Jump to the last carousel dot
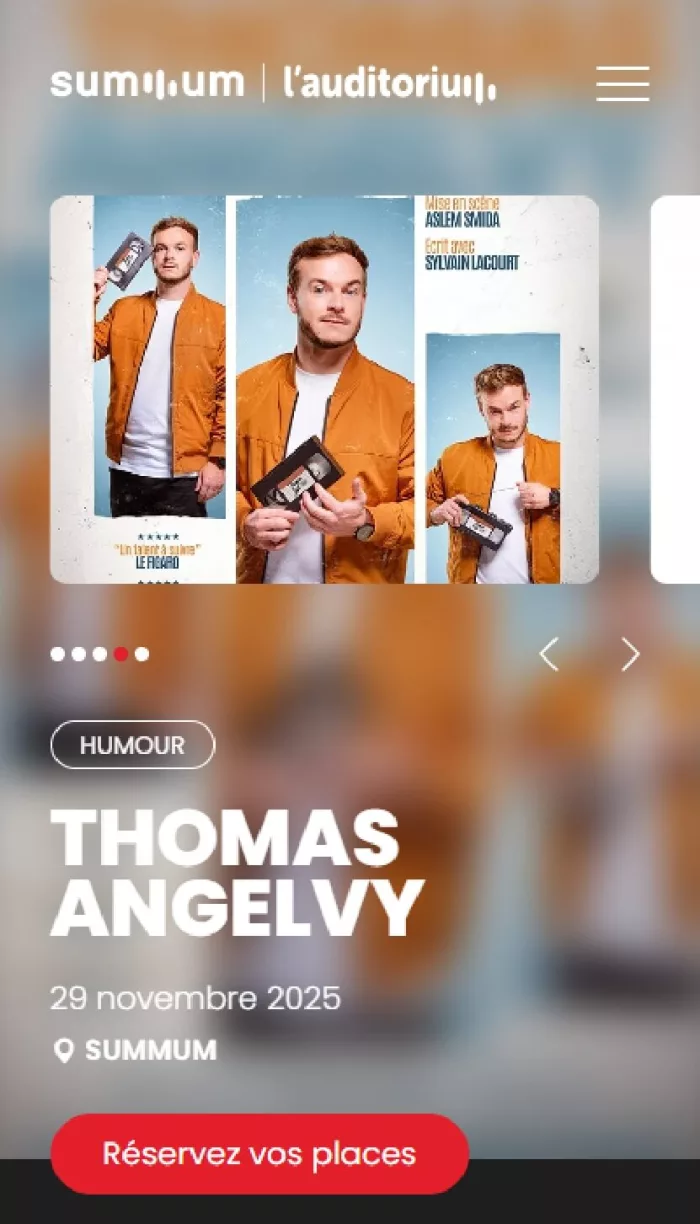The image size is (700, 1224). tap(142, 654)
